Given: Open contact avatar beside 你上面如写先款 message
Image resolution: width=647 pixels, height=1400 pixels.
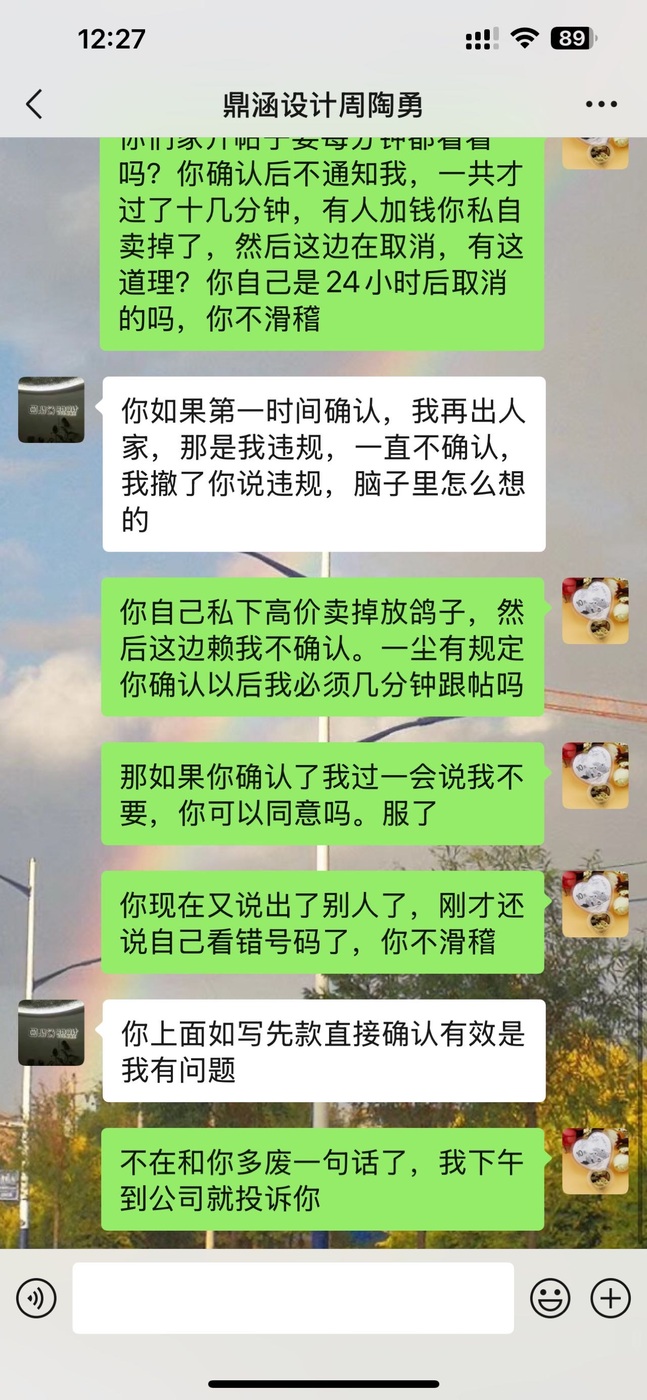Looking at the screenshot, I should point(51,1032).
